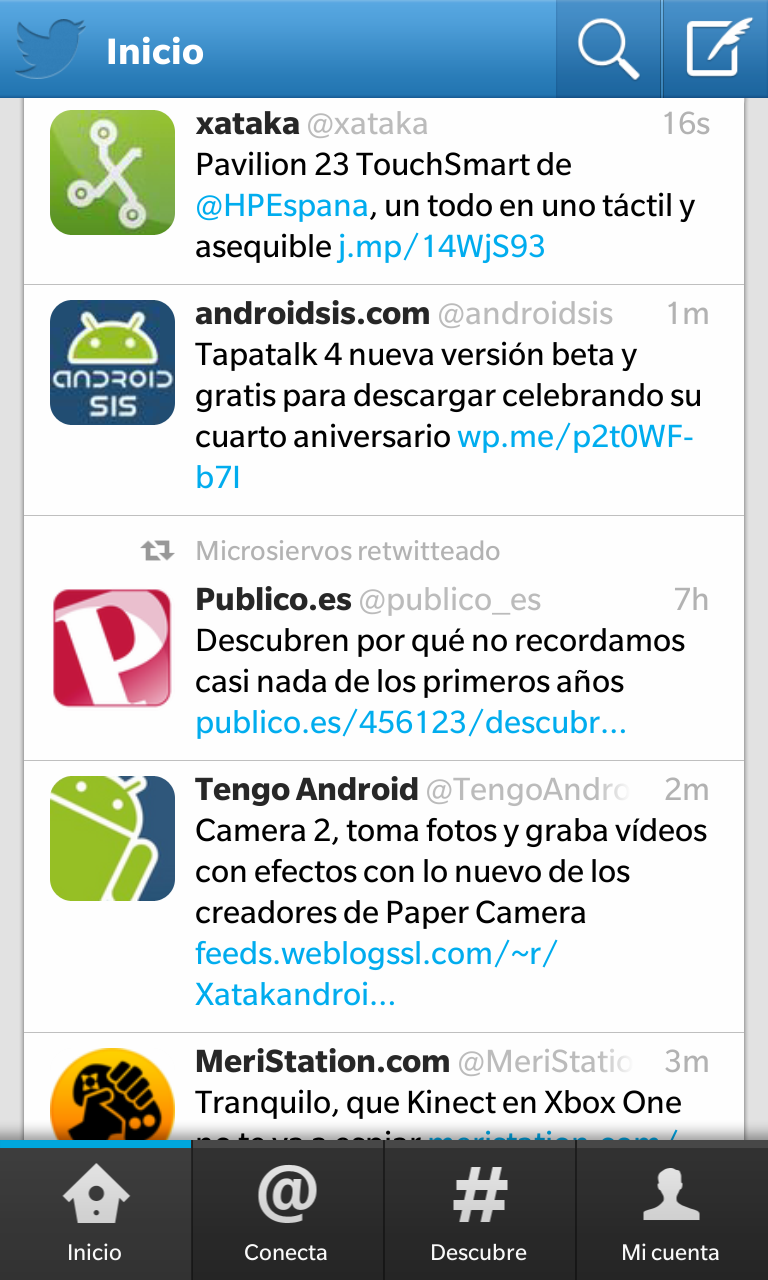This screenshot has height=1280, width=768.
Task: Compose a new tweet
Action: tap(716, 48)
